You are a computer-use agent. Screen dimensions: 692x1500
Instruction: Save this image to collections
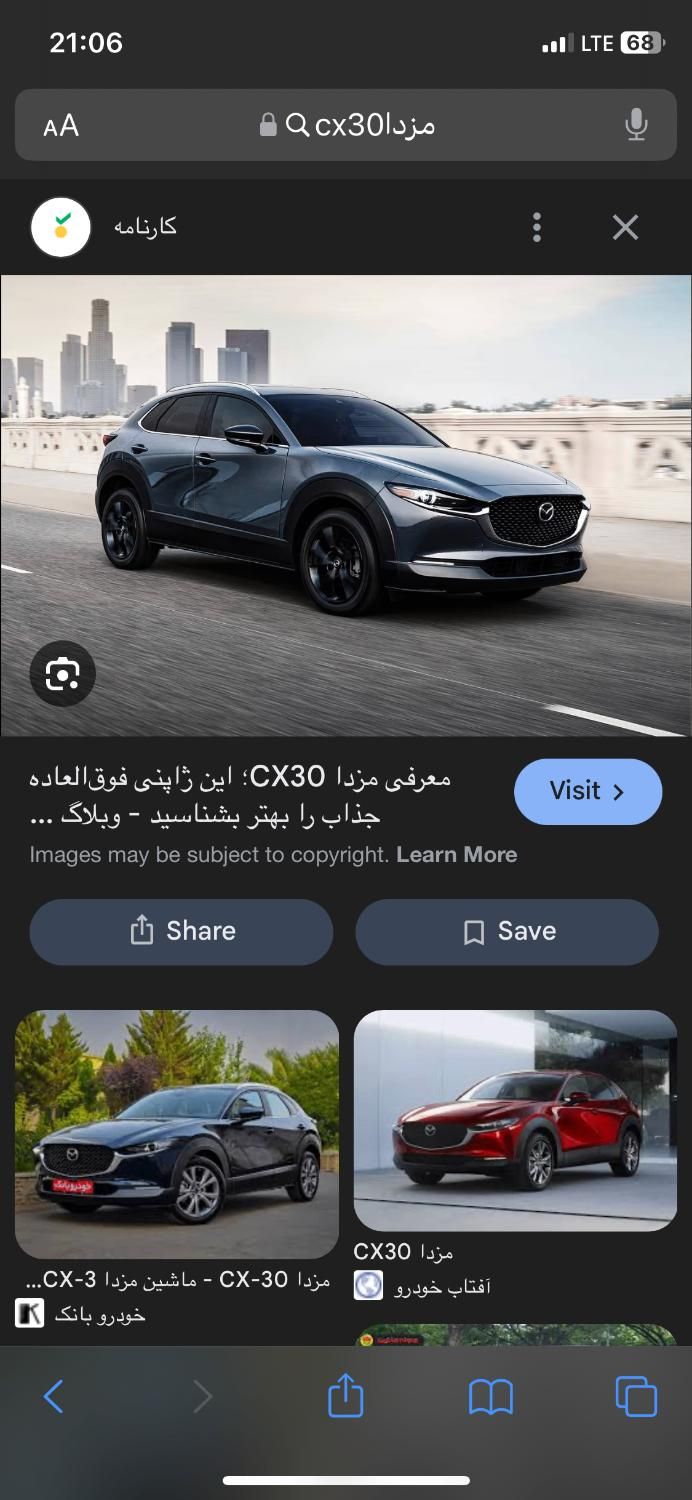click(x=507, y=931)
